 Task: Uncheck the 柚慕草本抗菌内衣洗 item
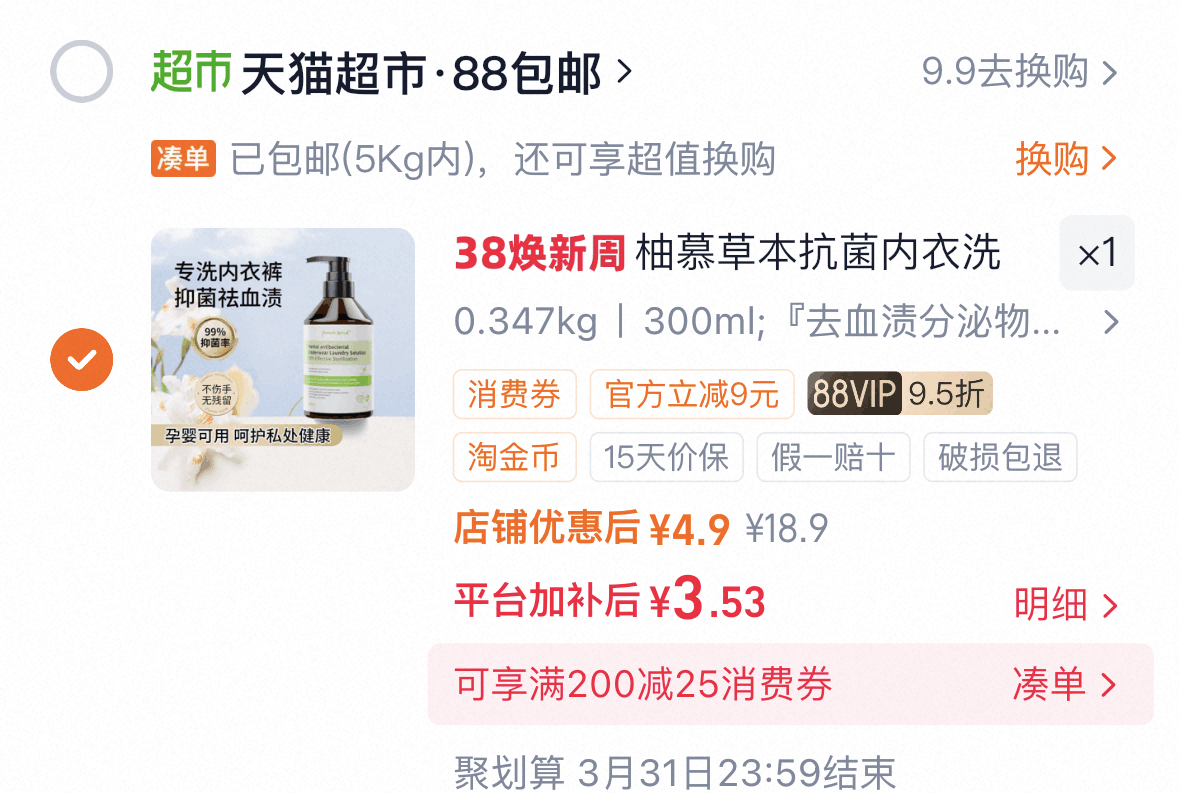81,359
